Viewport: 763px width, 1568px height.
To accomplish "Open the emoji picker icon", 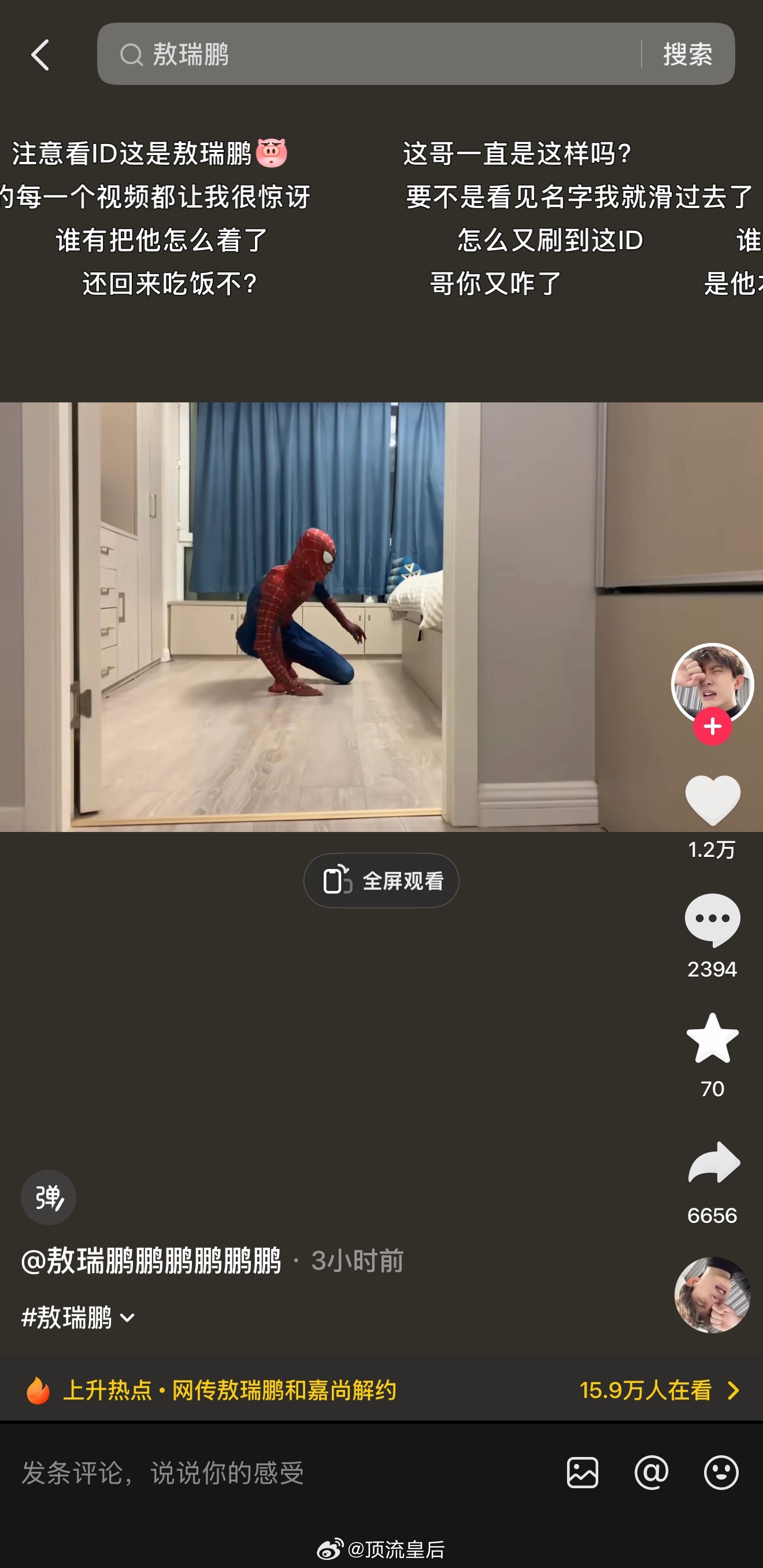I will (721, 1473).
